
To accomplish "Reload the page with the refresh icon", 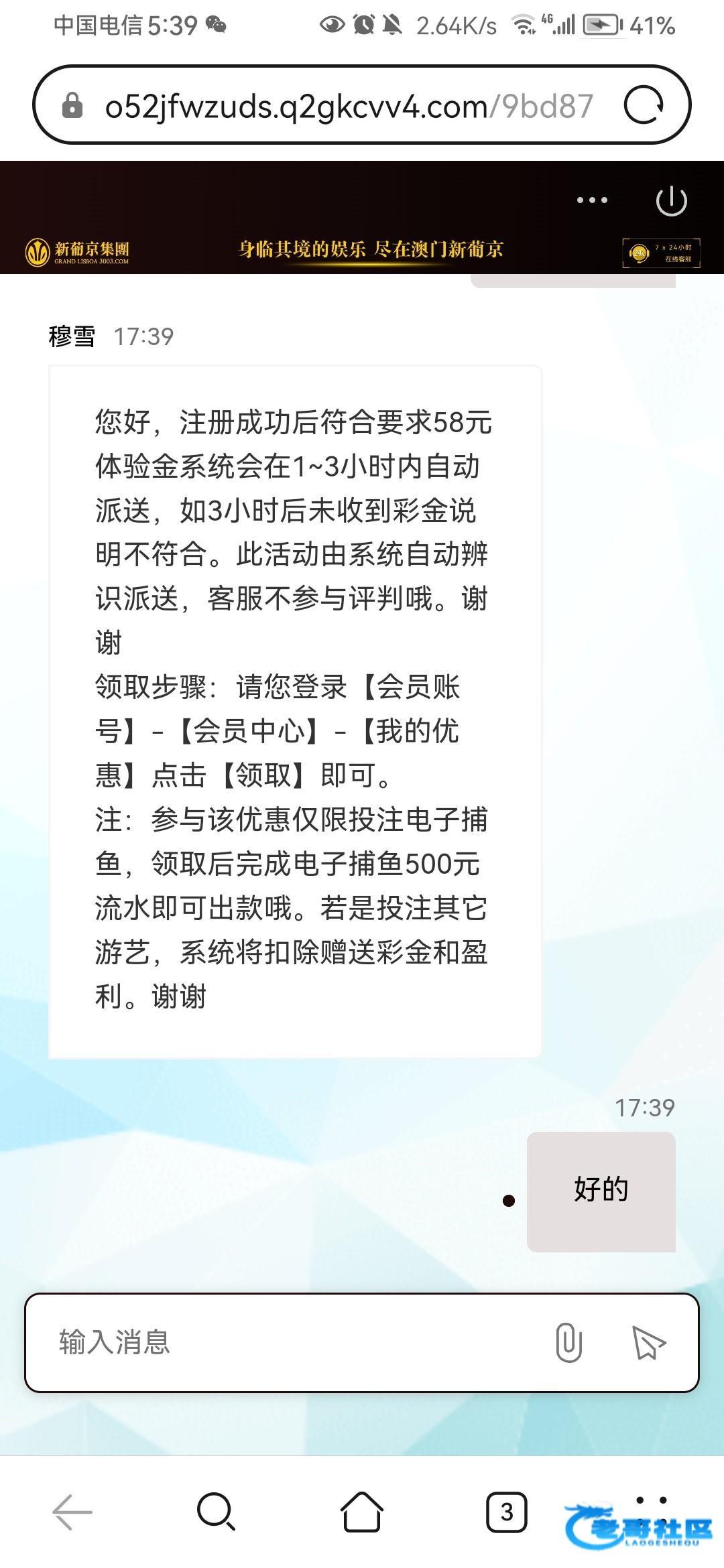I will pyautogui.click(x=644, y=105).
